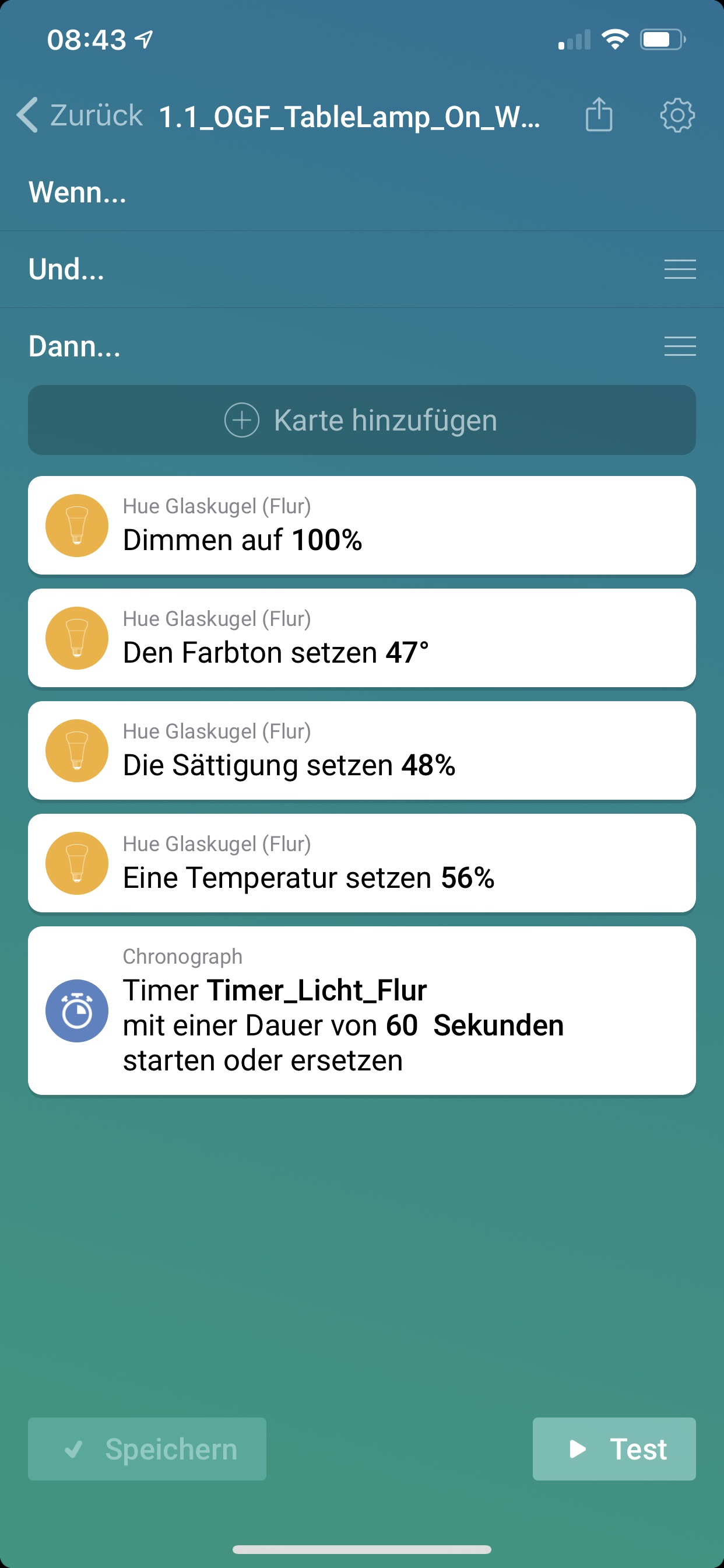This screenshot has width=724, height=1568.
Task: Add a card with Karte hinzufügen
Action: 361,420
